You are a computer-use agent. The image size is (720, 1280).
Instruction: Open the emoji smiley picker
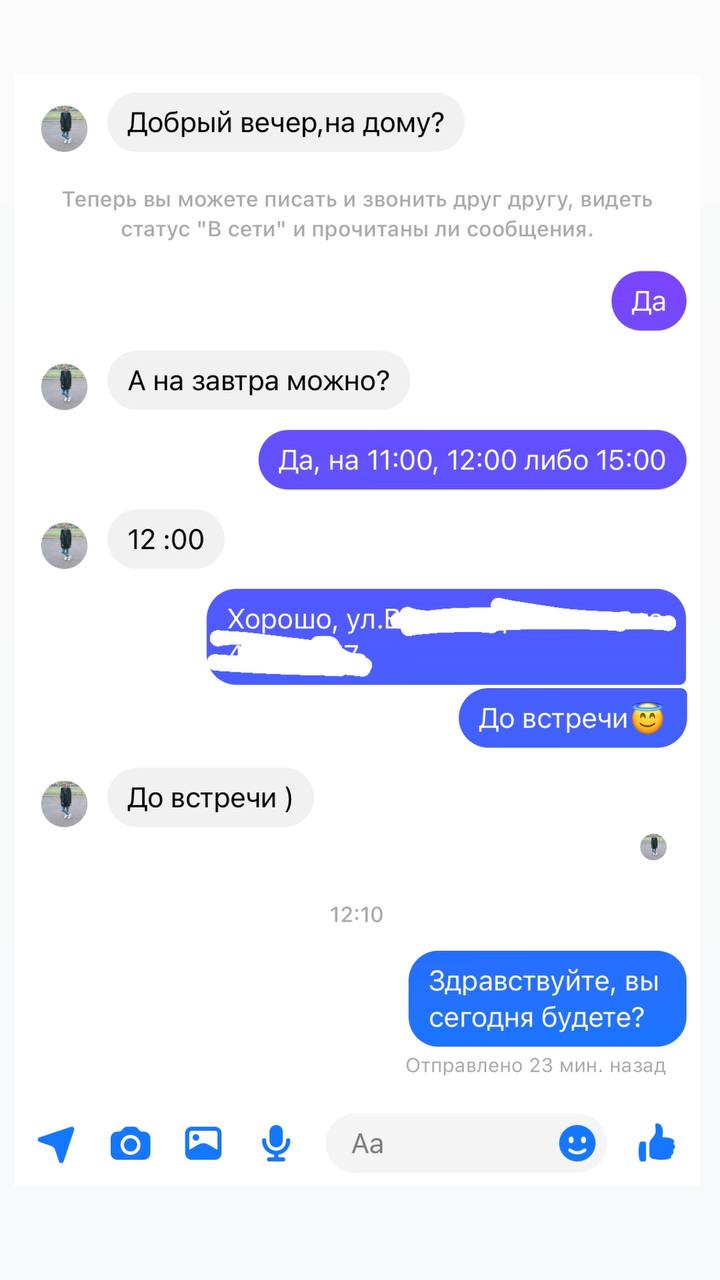(577, 1143)
